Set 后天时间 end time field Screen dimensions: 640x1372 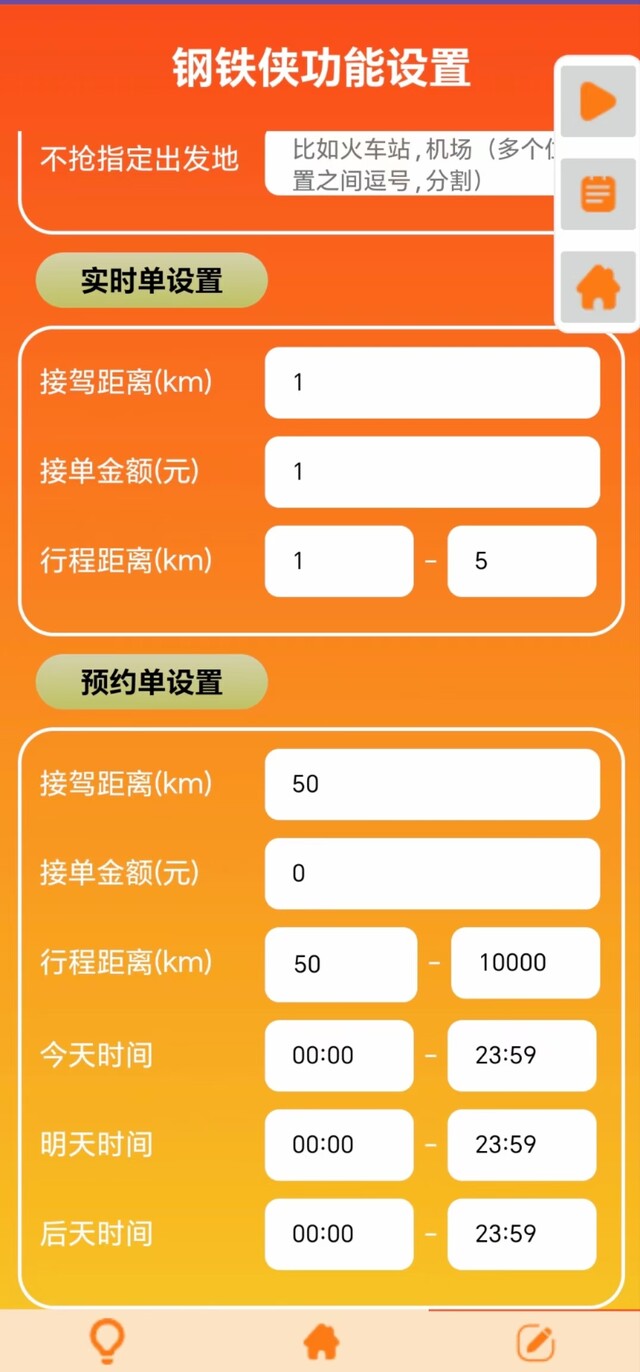[522, 1234]
